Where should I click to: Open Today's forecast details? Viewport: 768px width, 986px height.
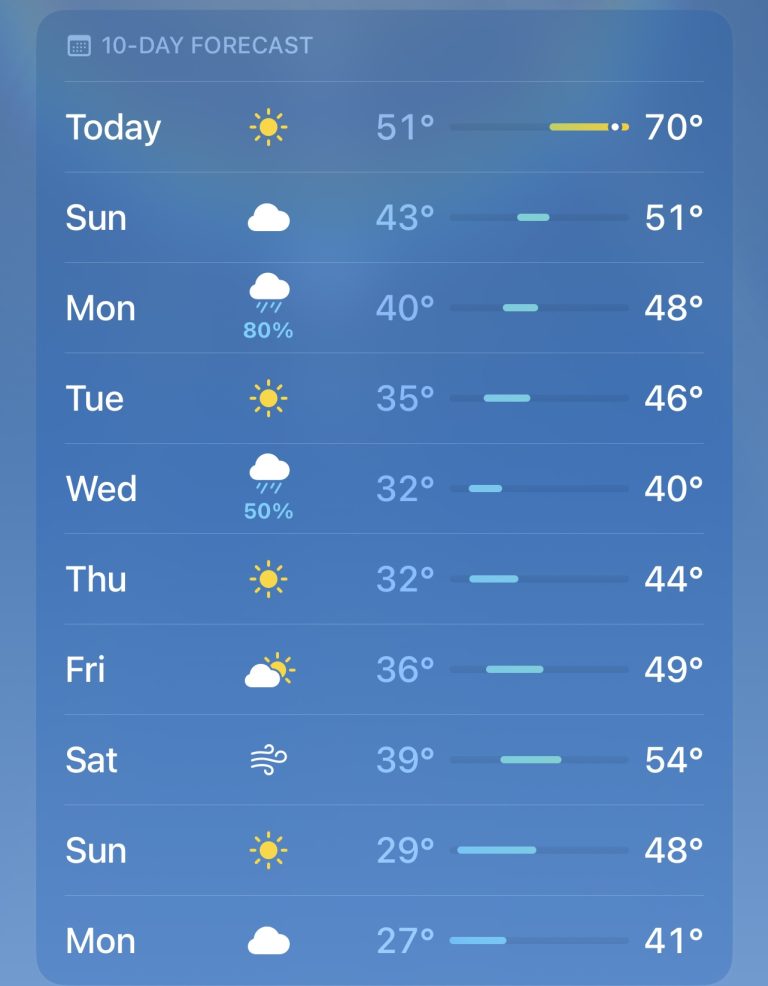[384, 127]
